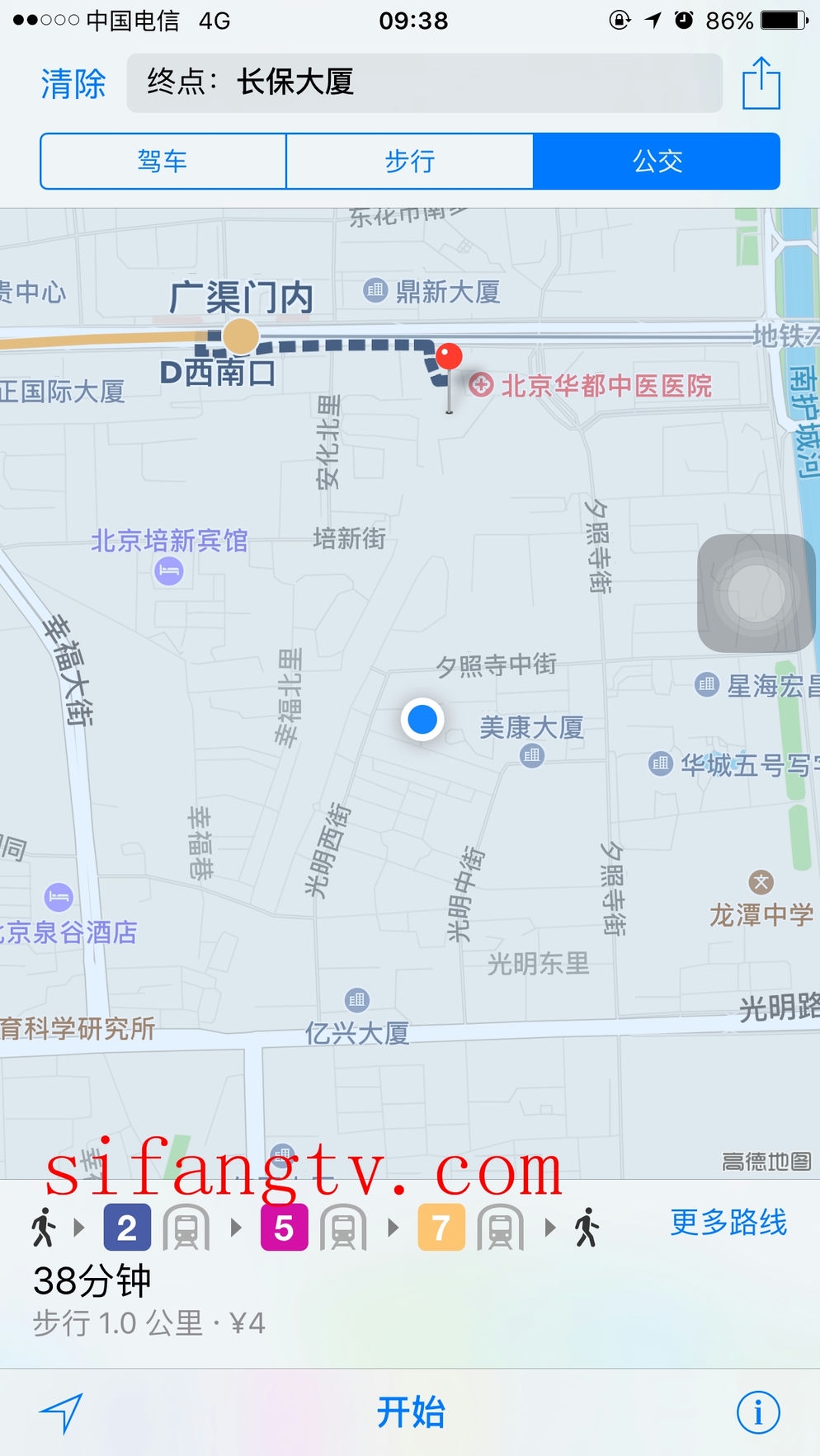Open the map info button
Image resolution: width=820 pixels, height=1456 pixels.
click(757, 1412)
